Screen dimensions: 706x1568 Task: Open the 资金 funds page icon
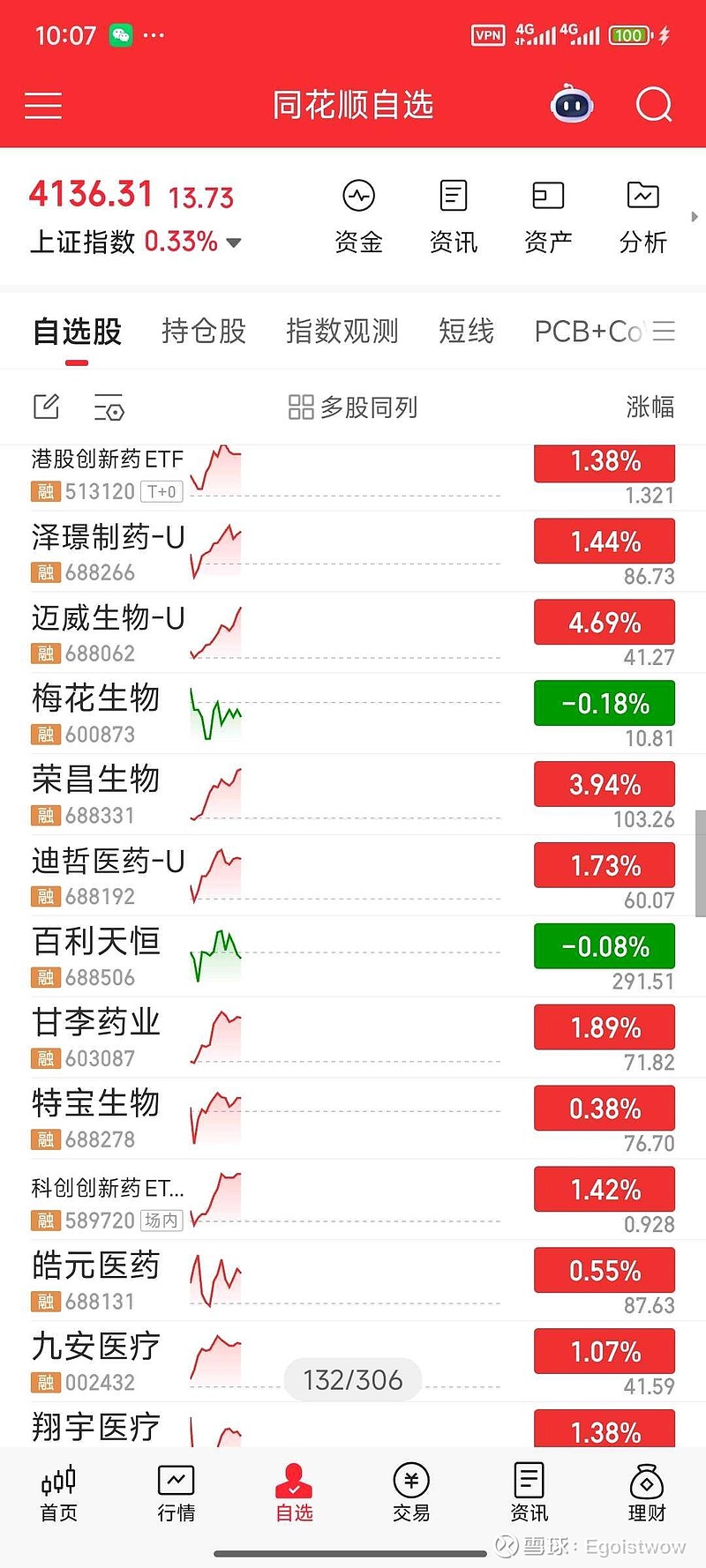[358, 212]
